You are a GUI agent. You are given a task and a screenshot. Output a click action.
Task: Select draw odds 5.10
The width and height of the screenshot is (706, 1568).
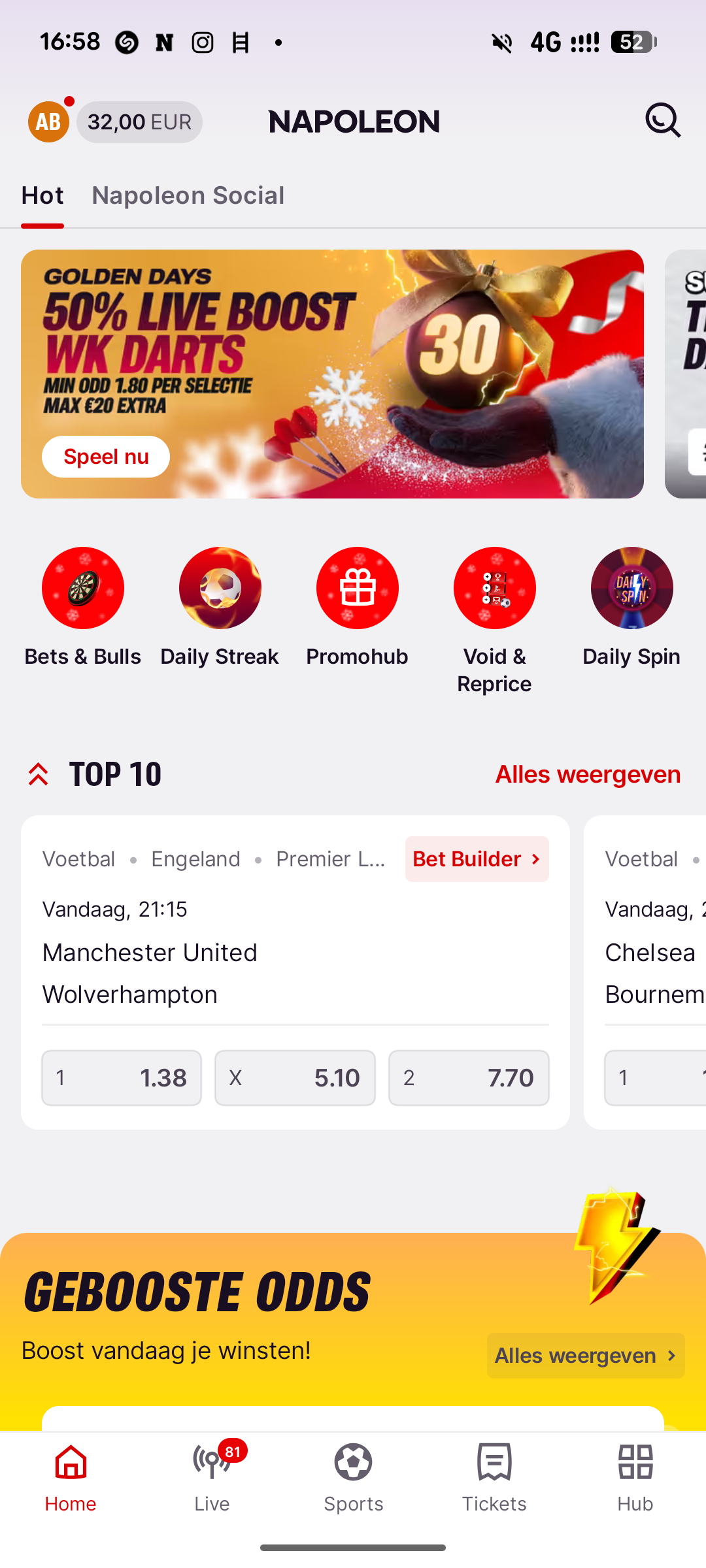click(295, 1078)
